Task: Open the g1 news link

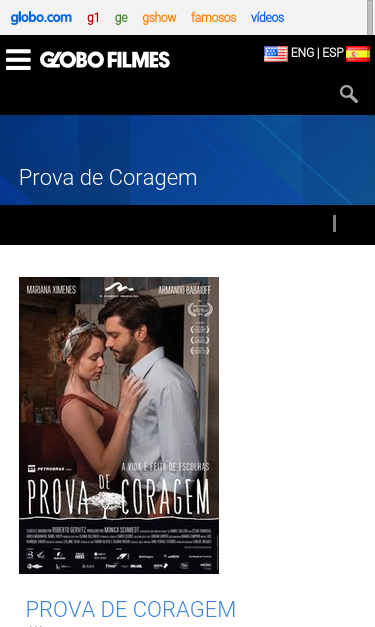Action: point(93,18)
